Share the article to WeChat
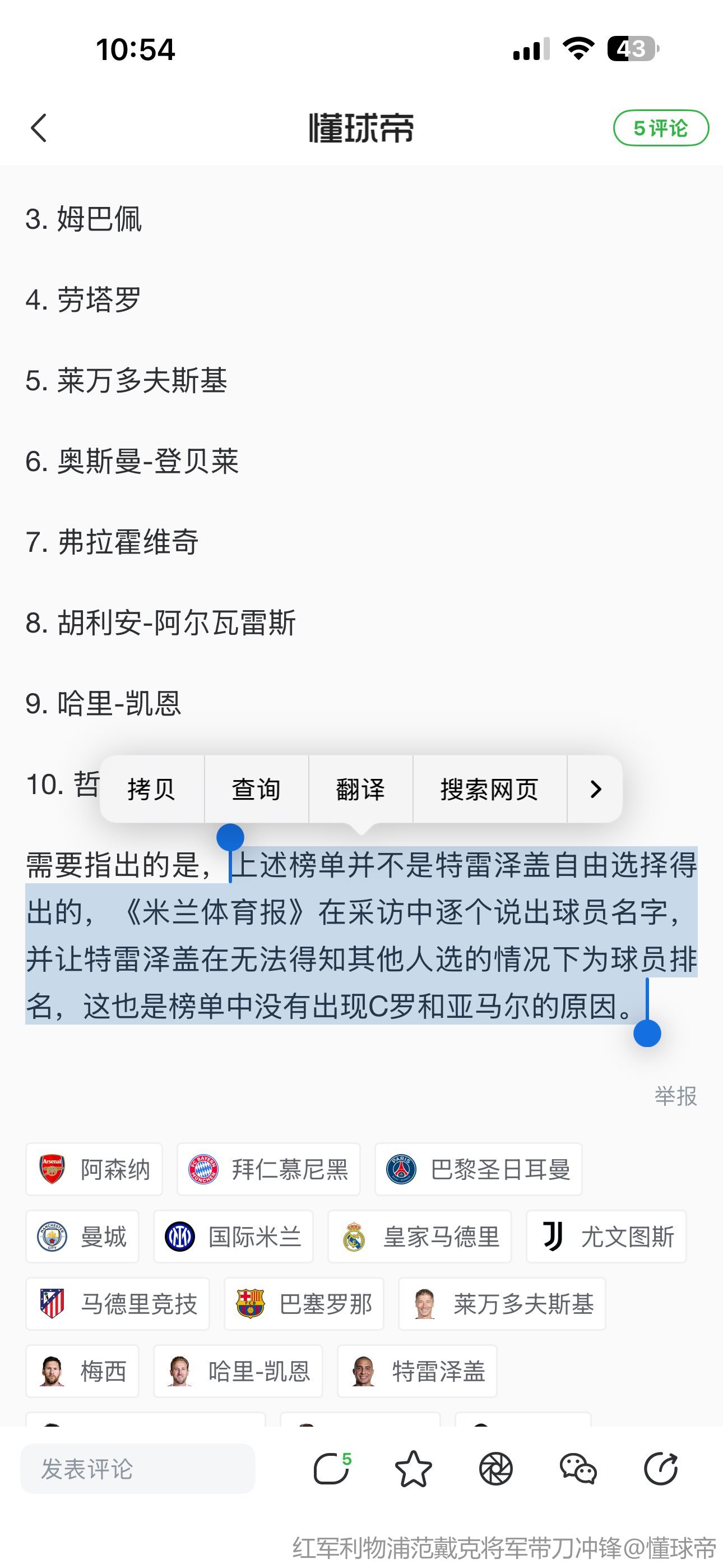The image size is (723, 1568). pyautogui.click(x=578, y=1469)
